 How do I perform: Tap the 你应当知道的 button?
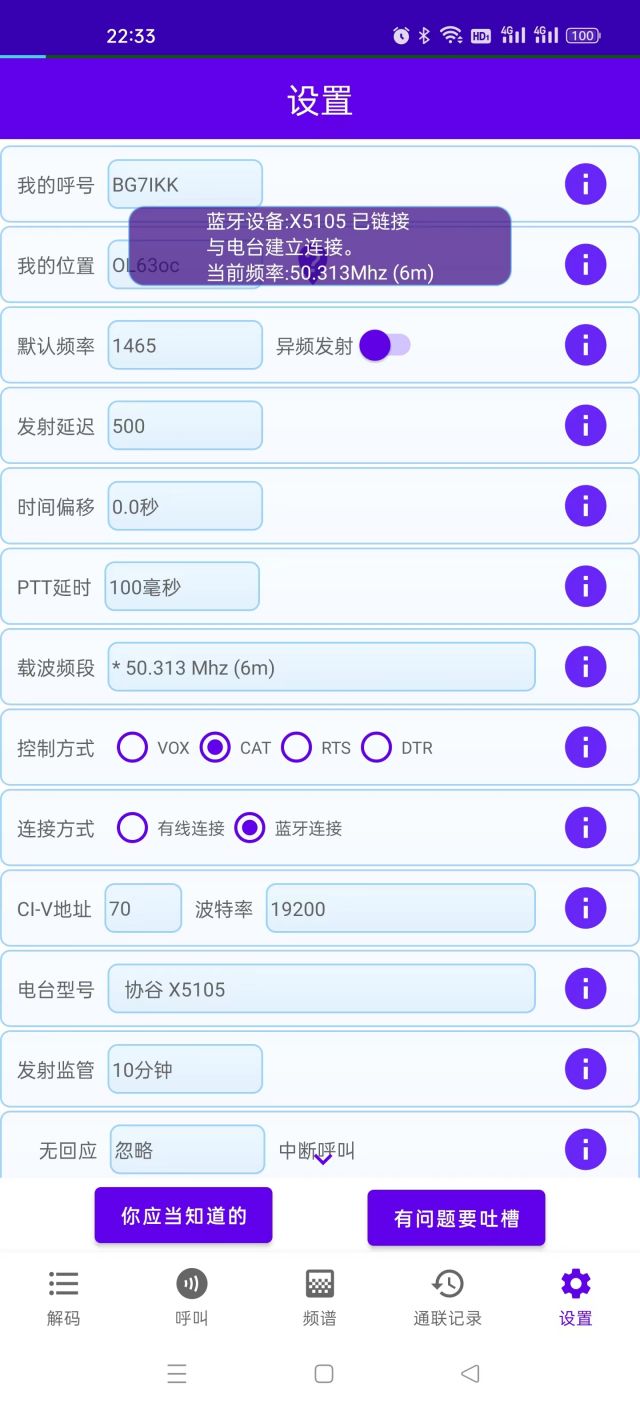pyautogui.click(x=183, y=1216)
